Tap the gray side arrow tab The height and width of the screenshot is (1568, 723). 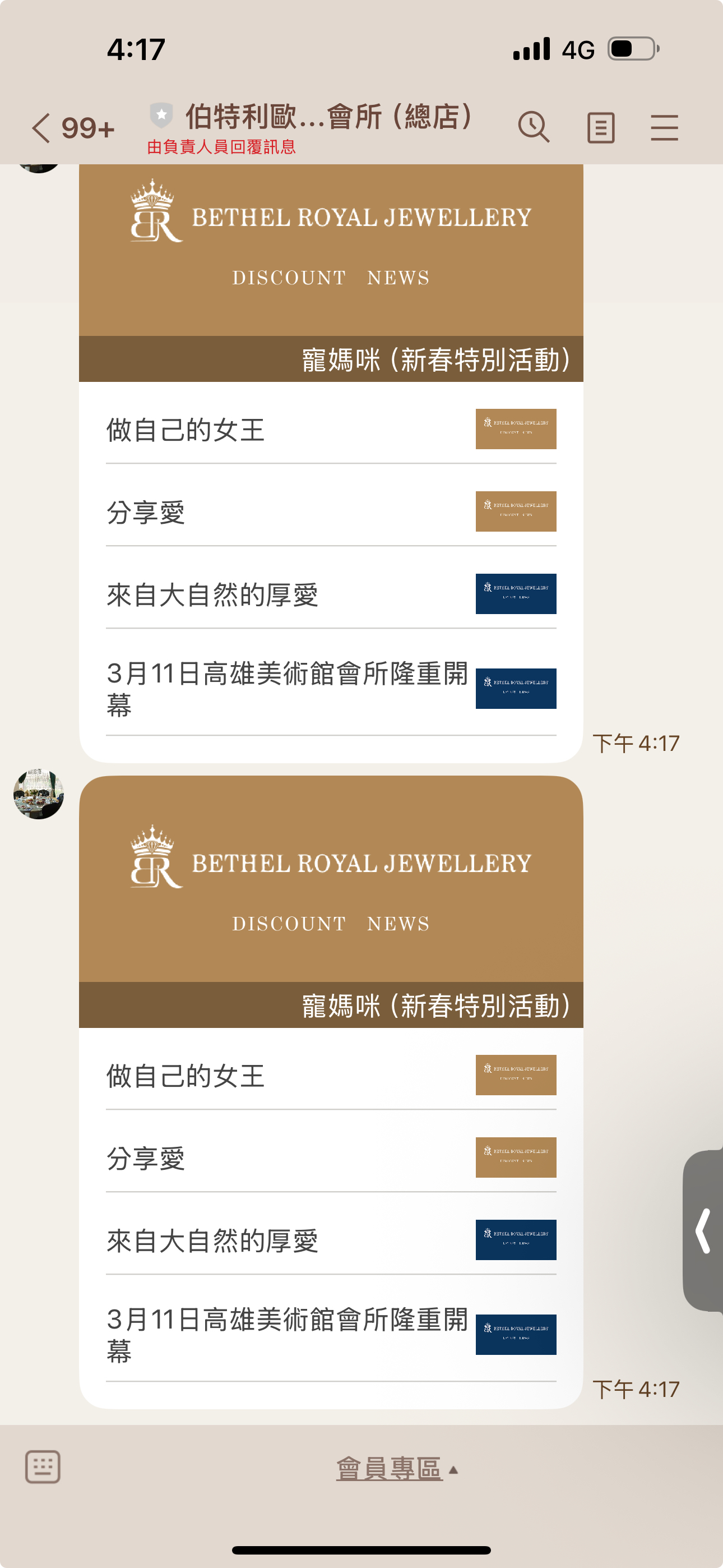703,1231
